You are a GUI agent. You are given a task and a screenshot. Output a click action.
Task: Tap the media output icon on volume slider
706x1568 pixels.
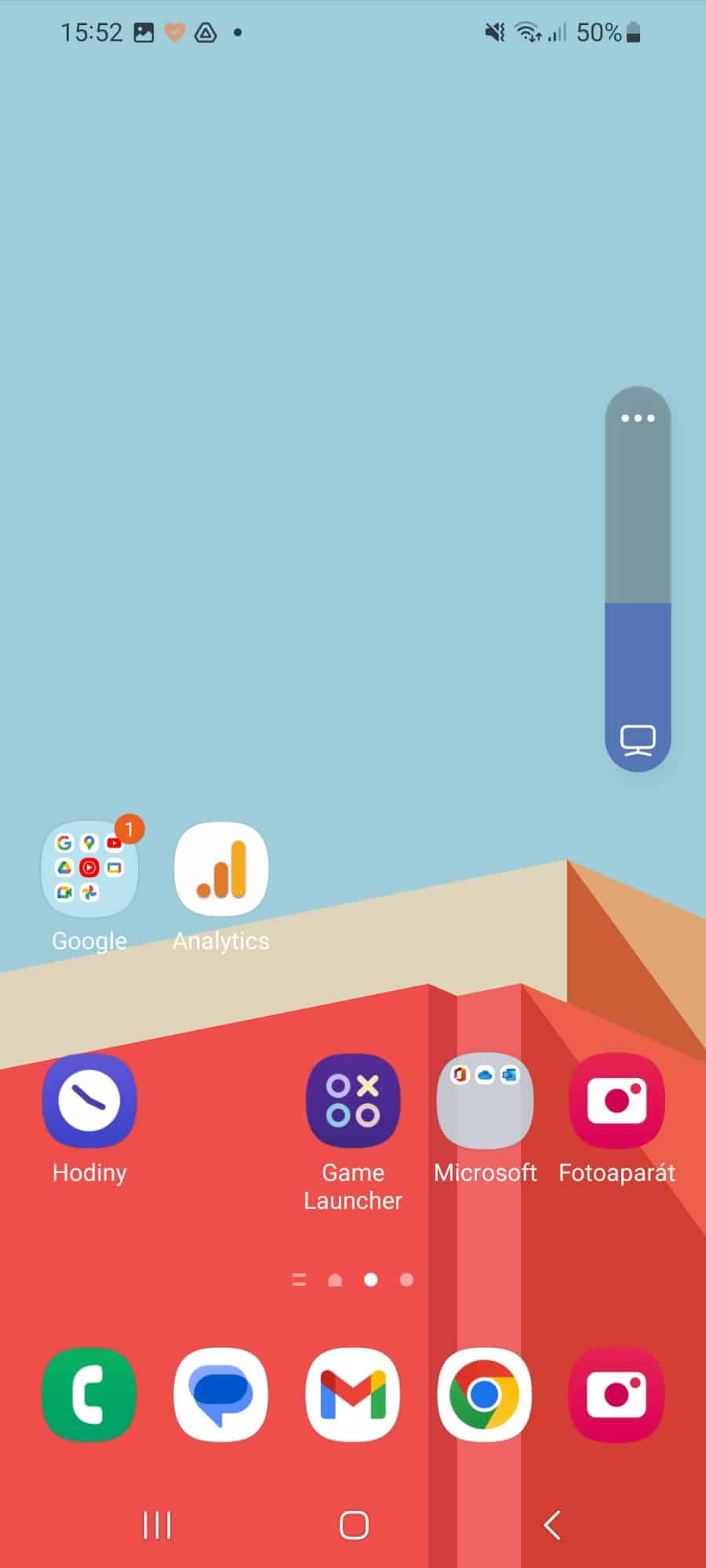click(x=638, y=740)
